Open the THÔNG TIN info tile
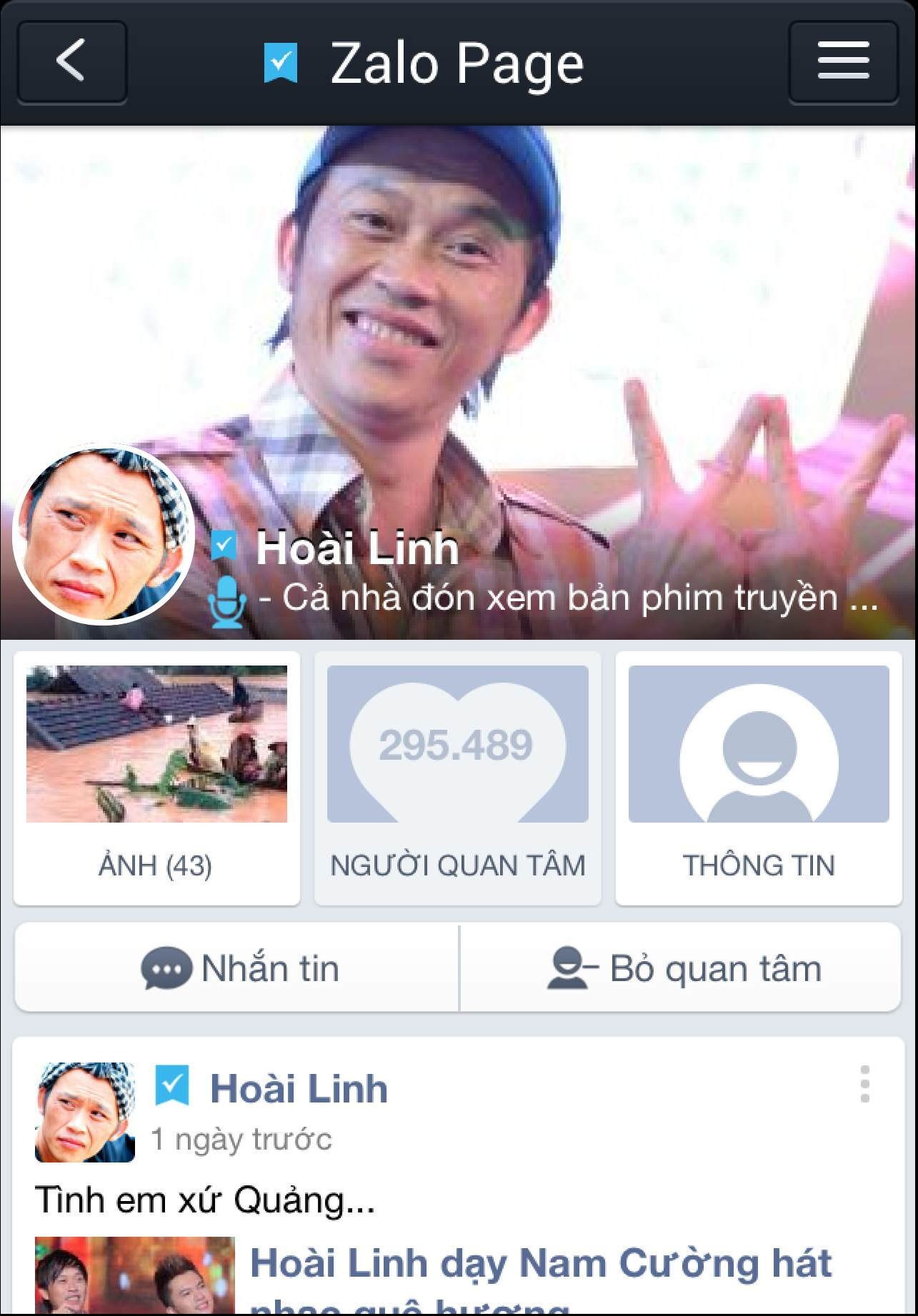918x1316 pixels. [759, 778]
